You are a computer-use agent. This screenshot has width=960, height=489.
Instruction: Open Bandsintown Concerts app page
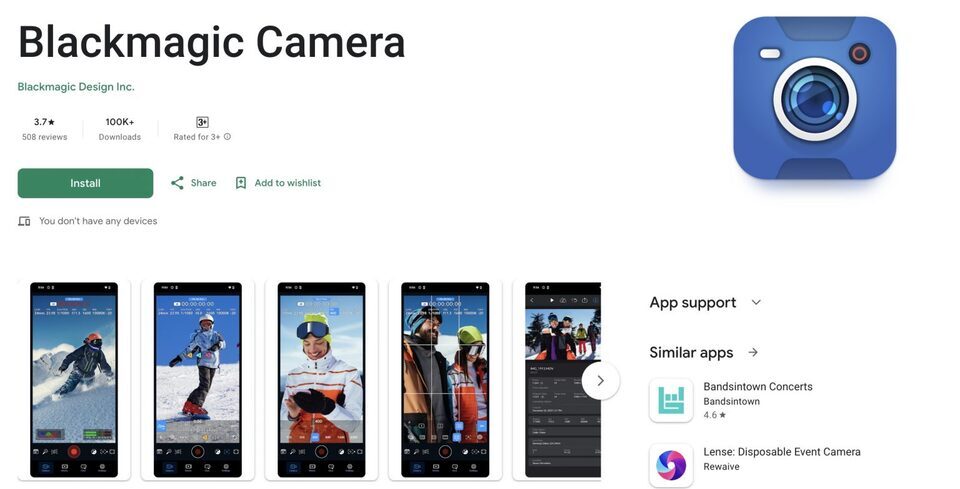click(x=757, y=387)
